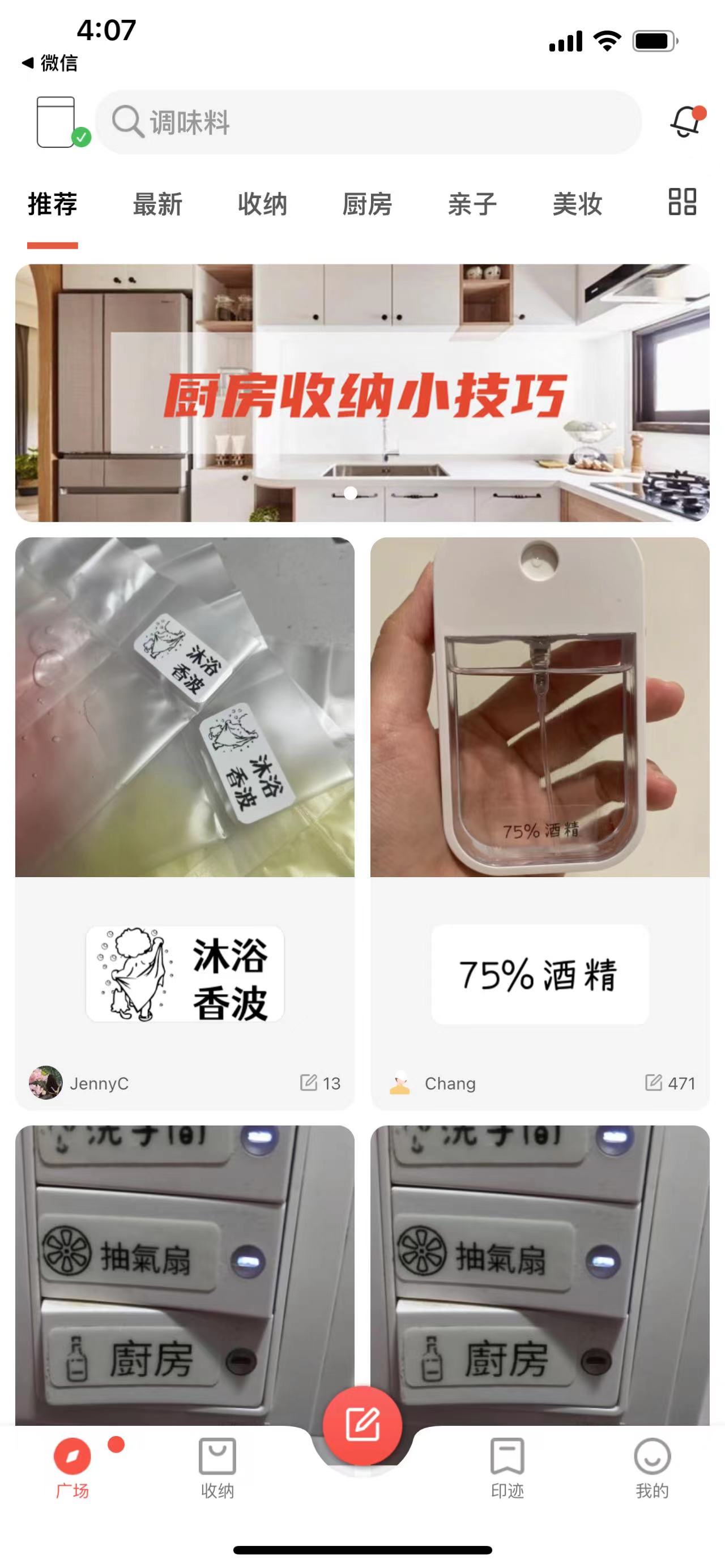Go to the 印迹 tab
725x1568 pixels.
tap(507, 1467)
